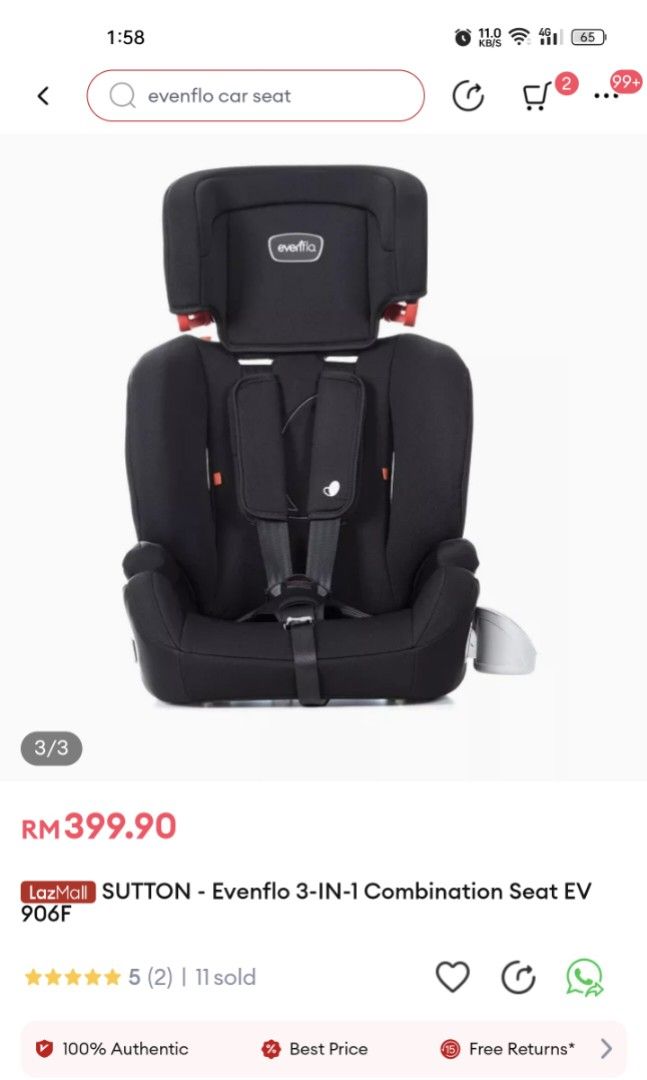Go back using the top arrow
Image resolution: width=647 pixels, height=1080 pixels.
(43, 96)
